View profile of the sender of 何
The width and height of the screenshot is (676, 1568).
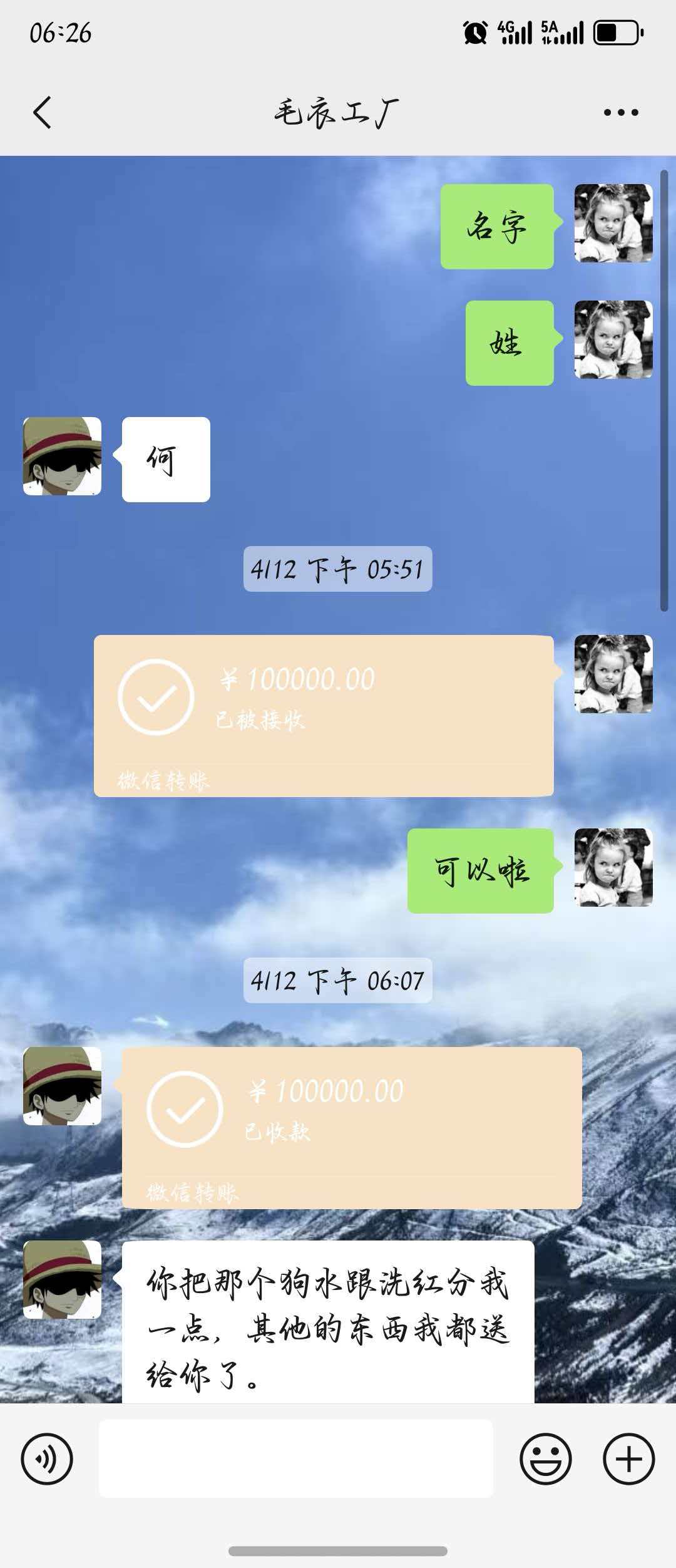[62, 456]
